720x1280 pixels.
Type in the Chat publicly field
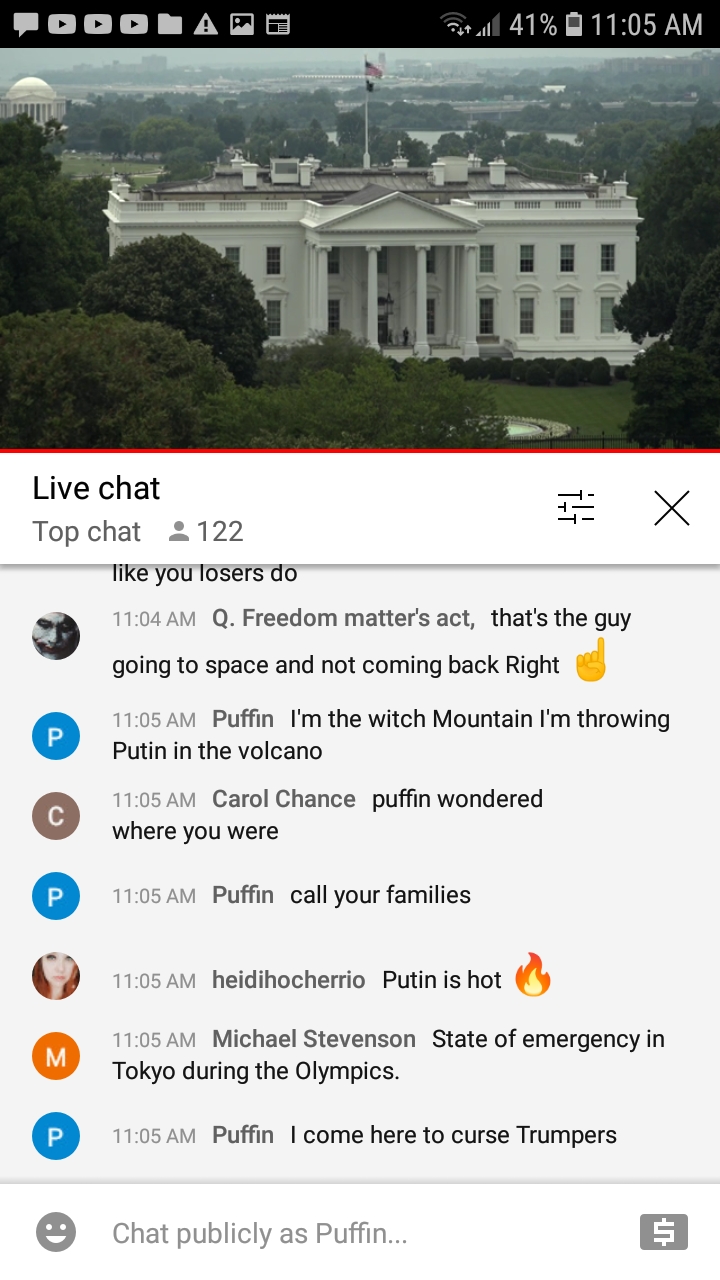pyautogui.click(x=360, y=1233)
